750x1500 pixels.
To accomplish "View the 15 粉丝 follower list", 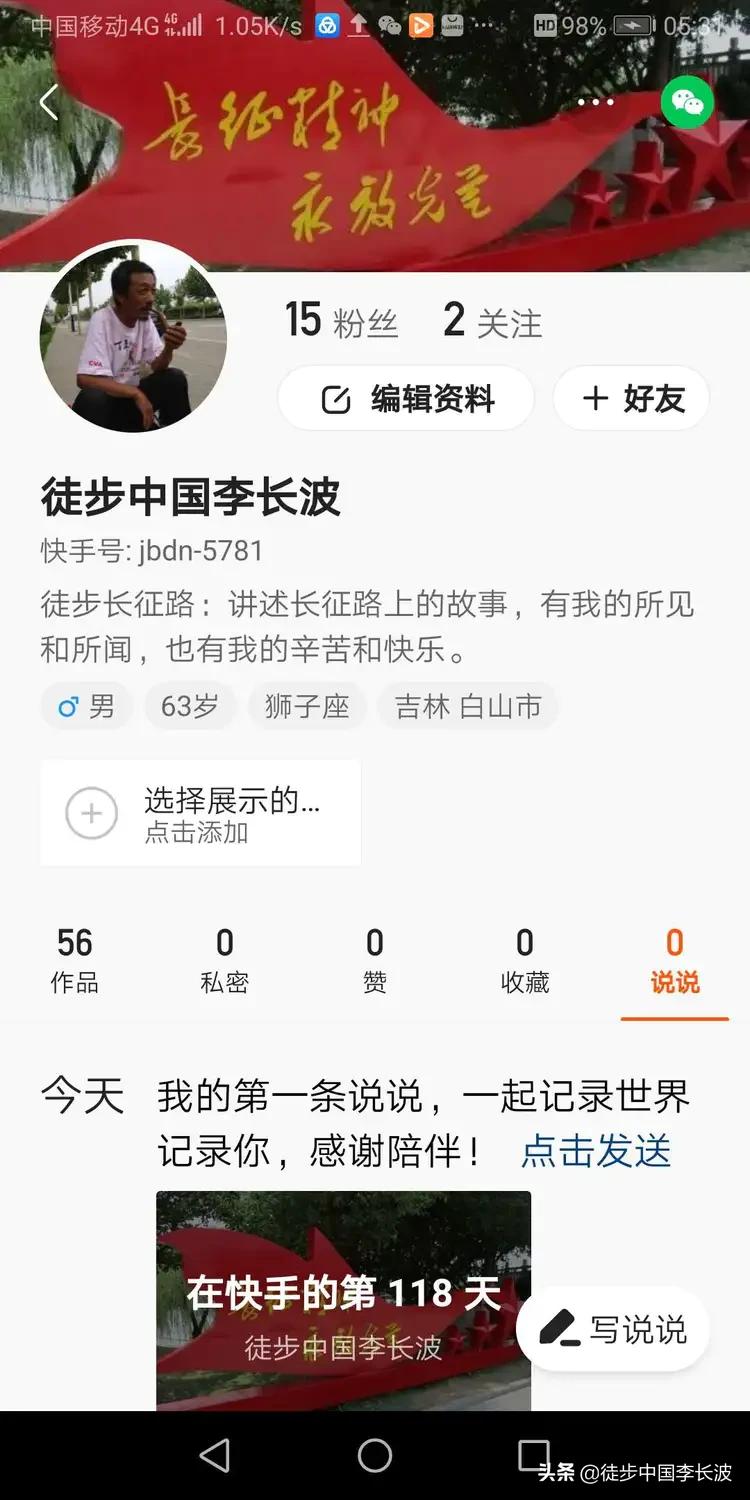I will (341, 320).
